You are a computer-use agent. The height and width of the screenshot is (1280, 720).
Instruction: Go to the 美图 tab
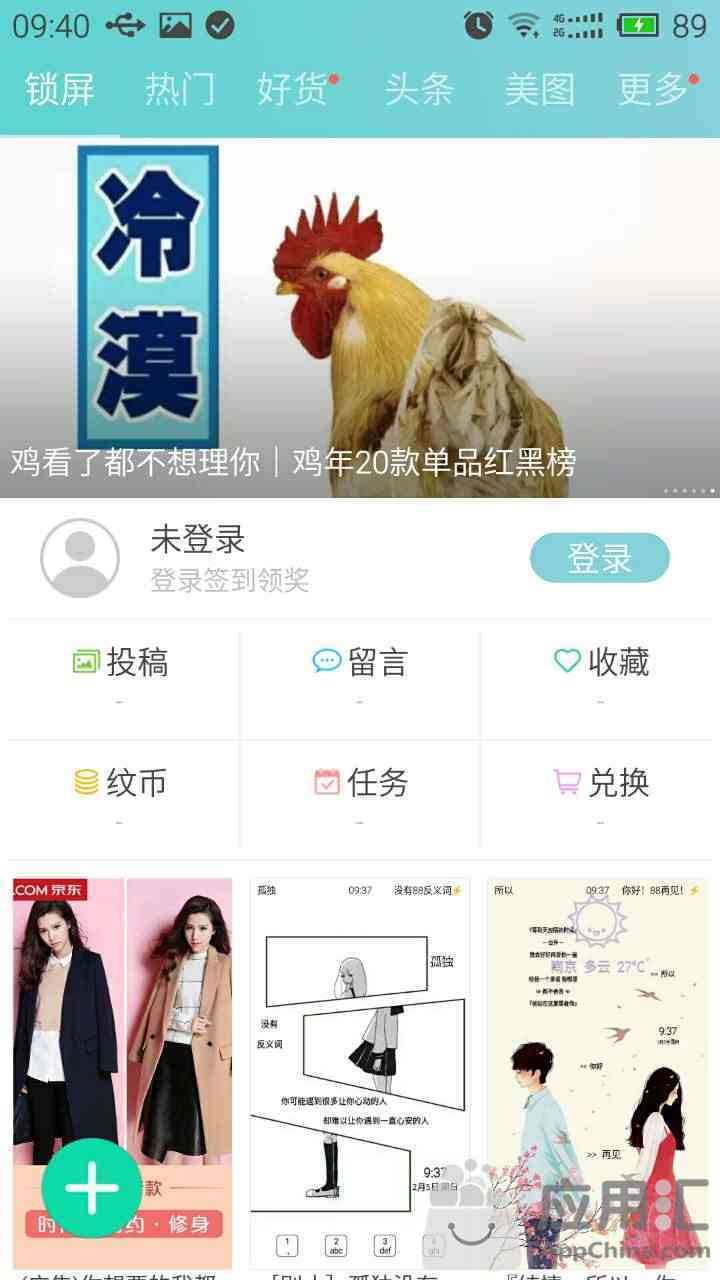pyautogui.click(x=540, y=90)
